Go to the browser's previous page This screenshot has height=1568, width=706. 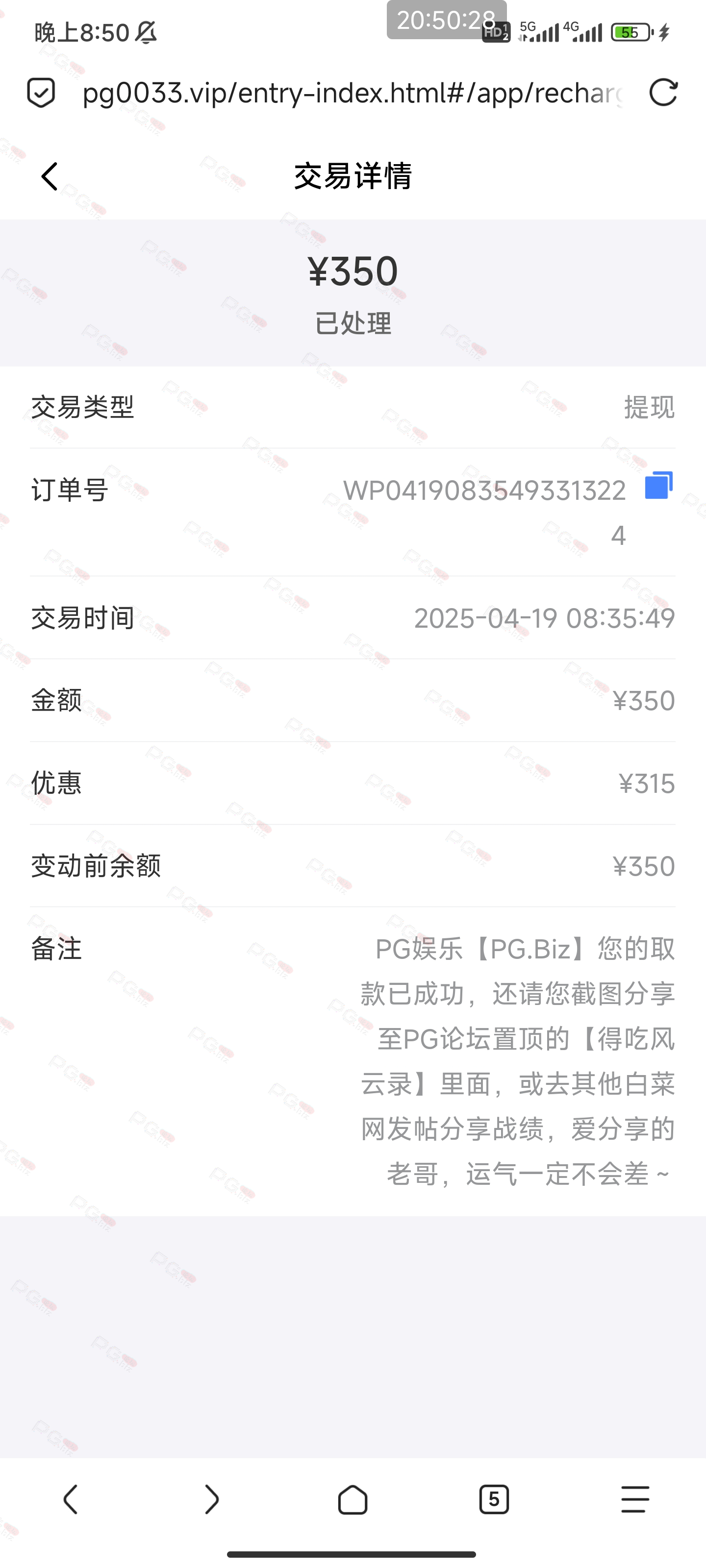pos(71,1498)
